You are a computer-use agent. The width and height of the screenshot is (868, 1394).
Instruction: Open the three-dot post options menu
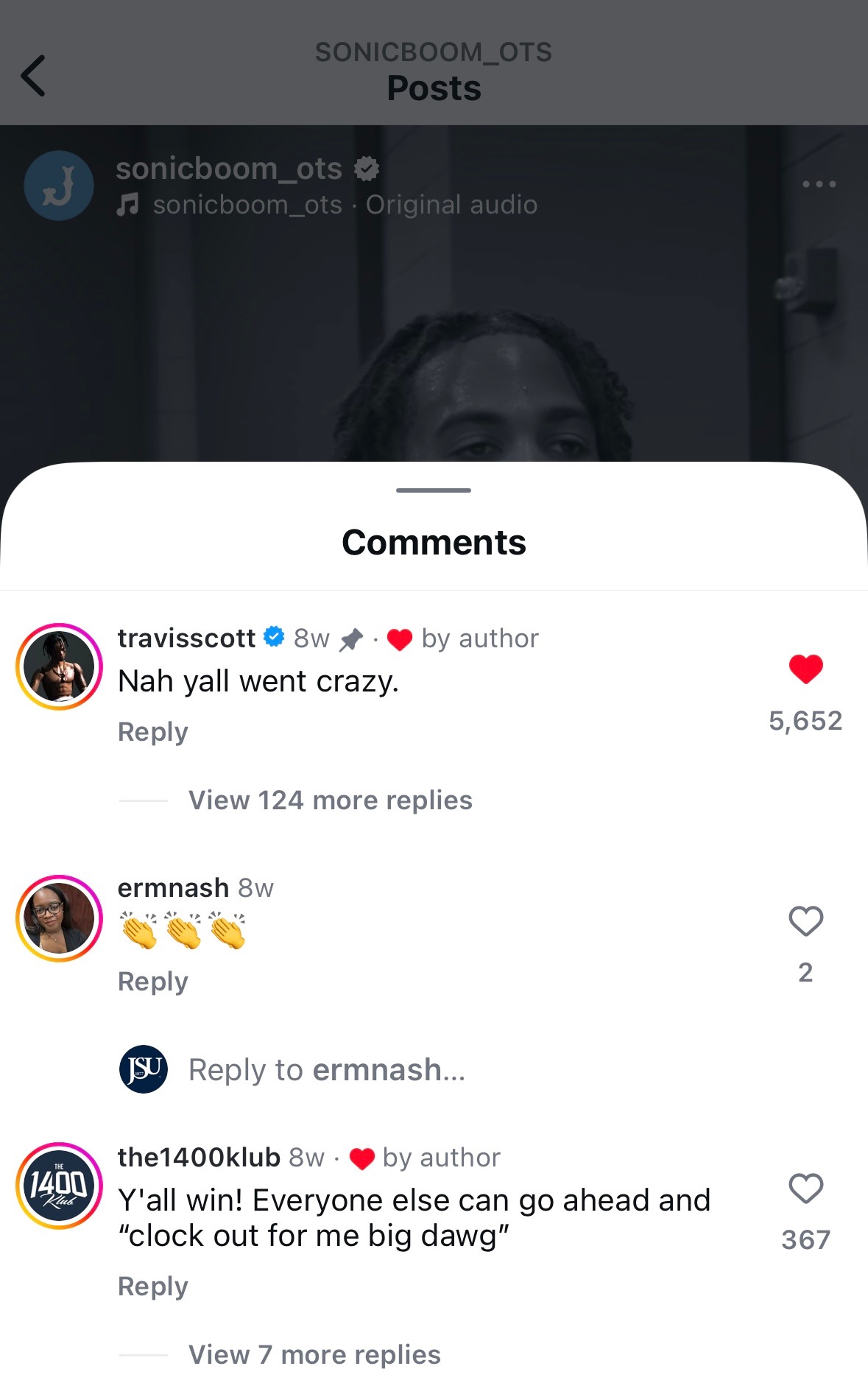click(819, 184)
